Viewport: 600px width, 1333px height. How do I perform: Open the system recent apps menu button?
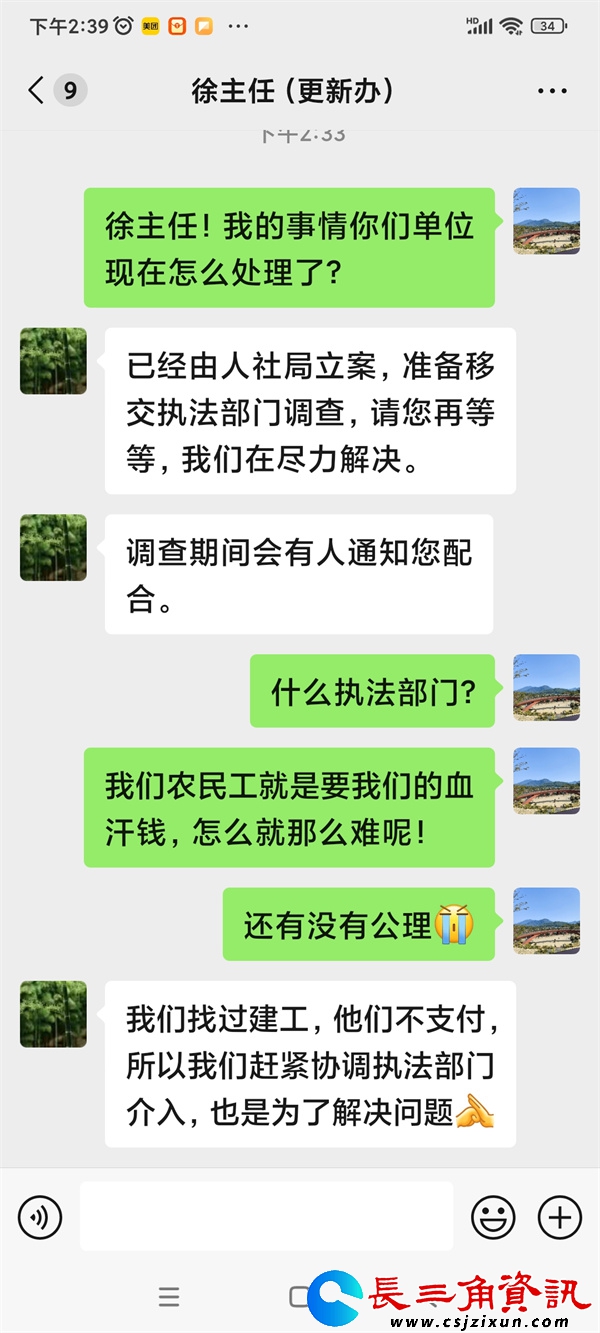pos(169,1297)
